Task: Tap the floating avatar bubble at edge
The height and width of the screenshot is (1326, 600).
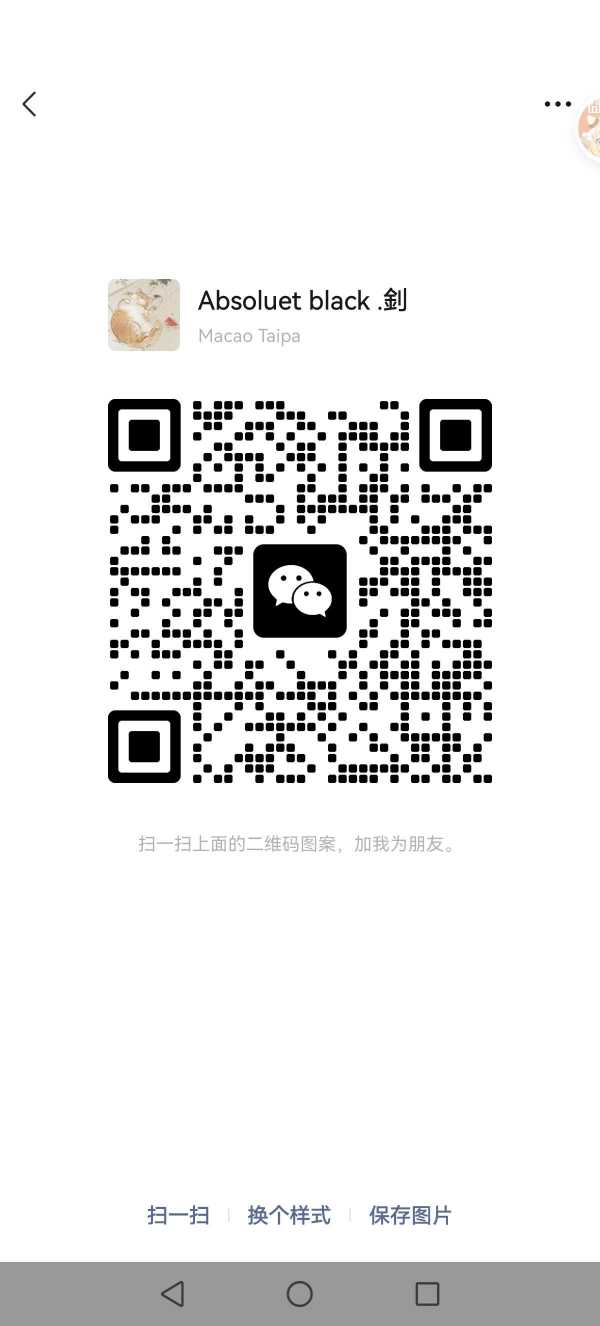Action: point(590,128)
